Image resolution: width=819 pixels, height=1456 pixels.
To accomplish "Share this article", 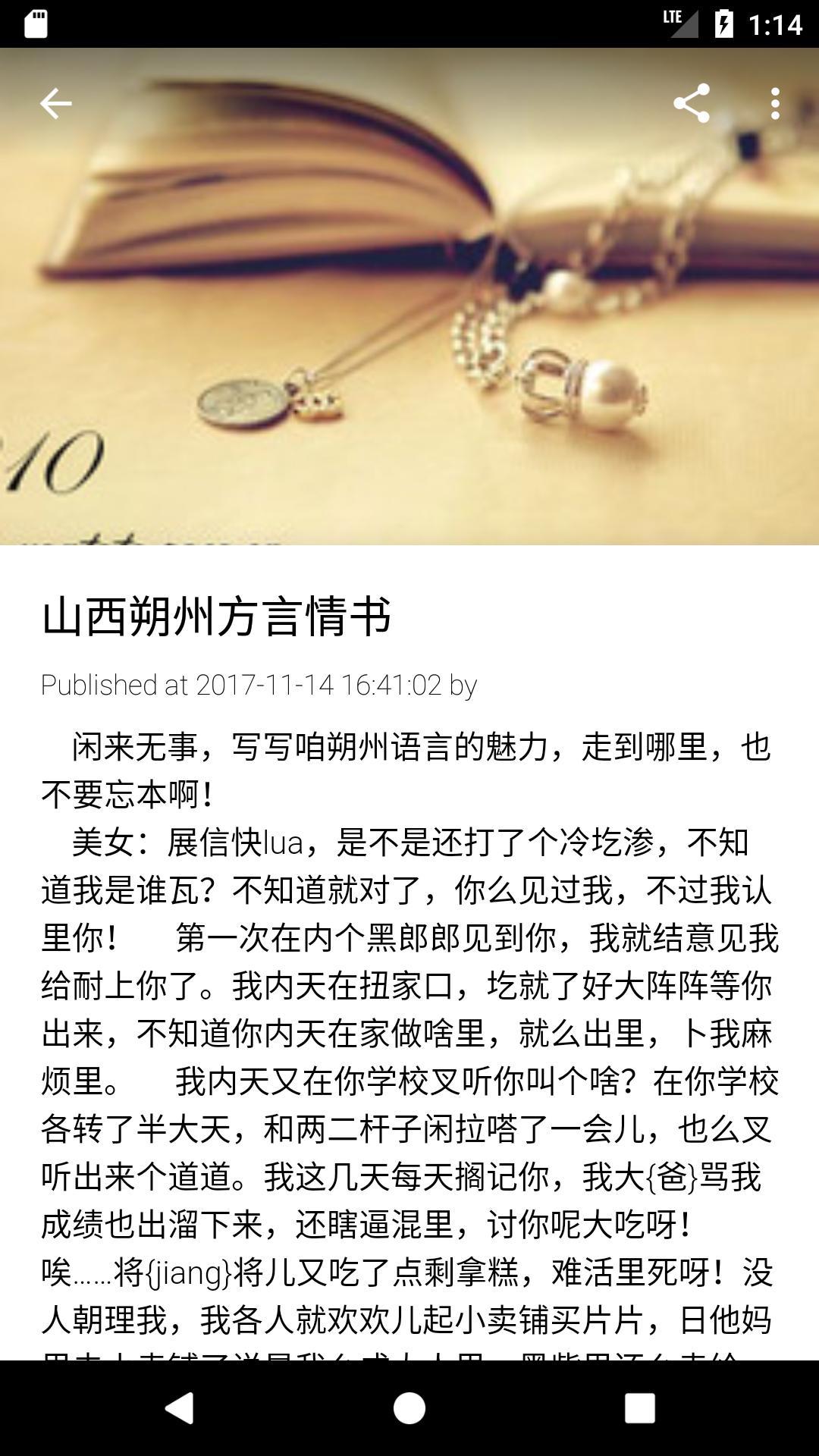I will tap(692, 103).
